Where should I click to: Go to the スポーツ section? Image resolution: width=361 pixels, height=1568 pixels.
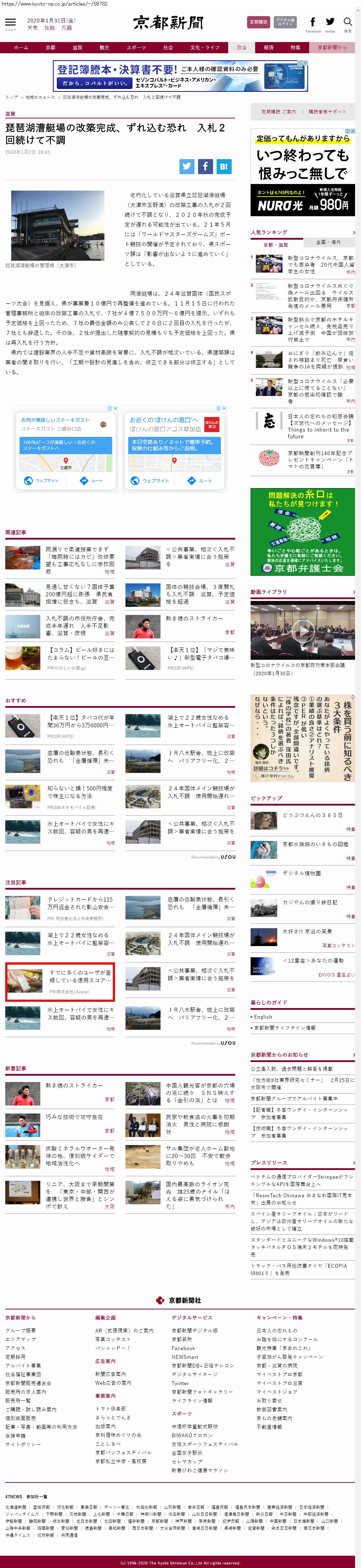pyautogui.click(x=136, y=48)
